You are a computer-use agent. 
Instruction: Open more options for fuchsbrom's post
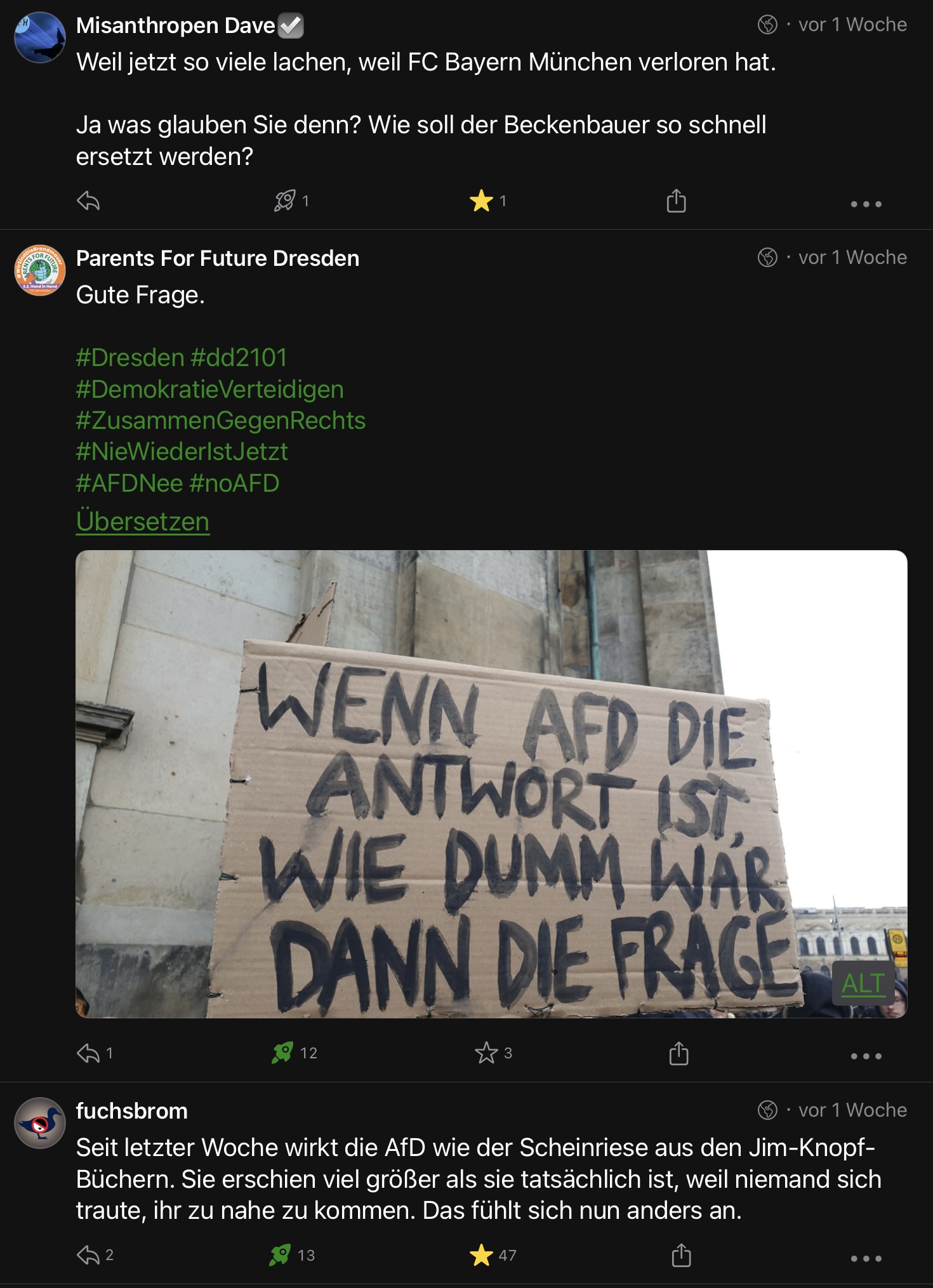866,1258
